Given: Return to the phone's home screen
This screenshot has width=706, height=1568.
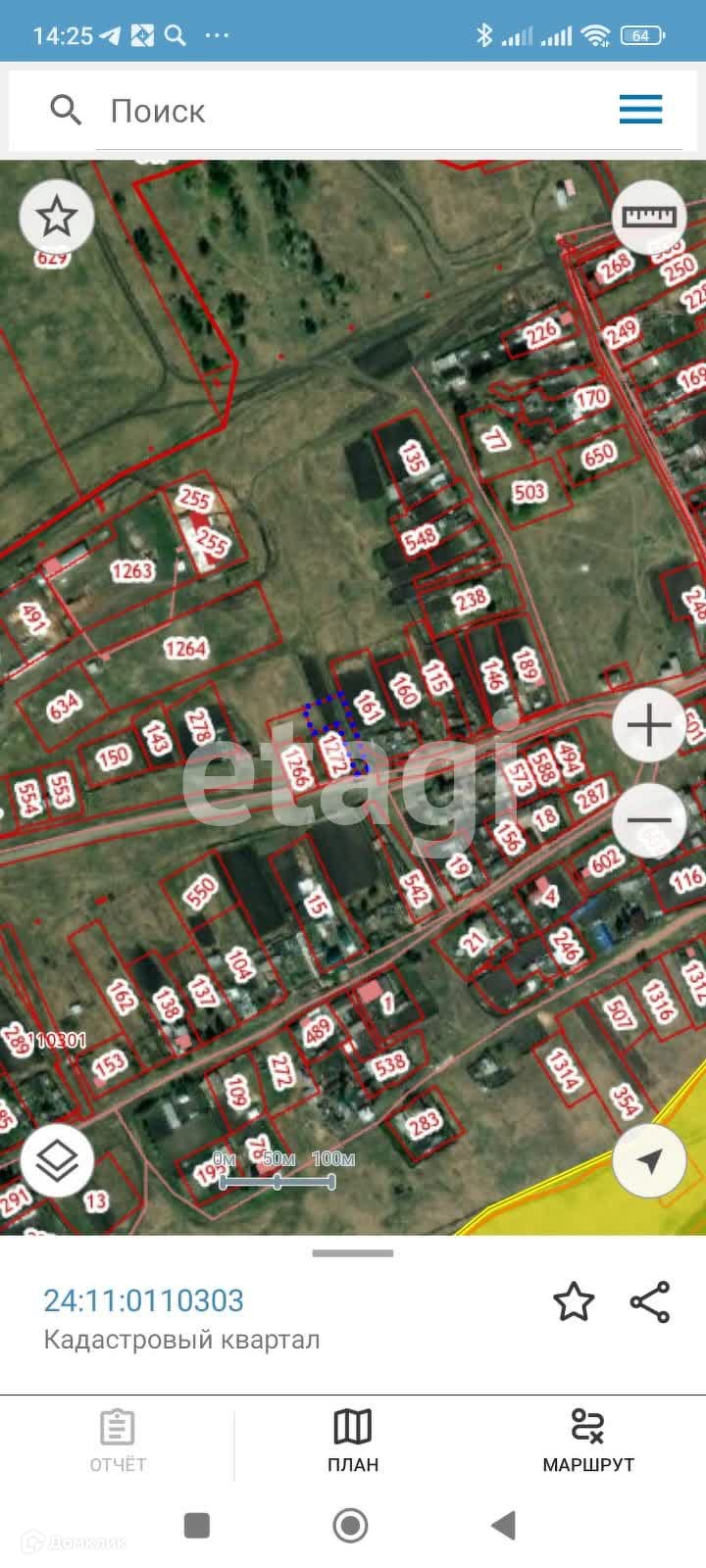Looking at the screenshot, I should 351,1526.
